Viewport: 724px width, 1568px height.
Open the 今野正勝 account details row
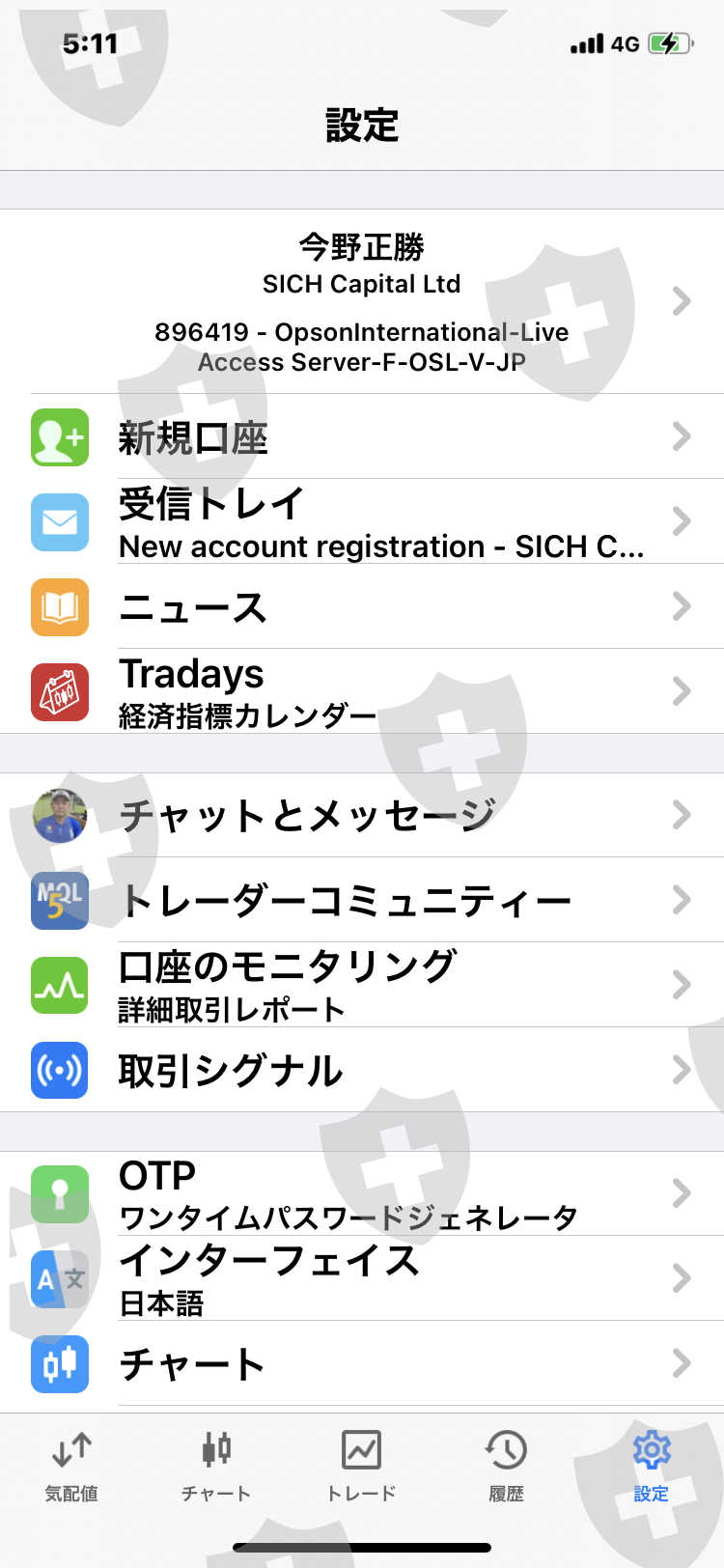[x=362, y=301]
